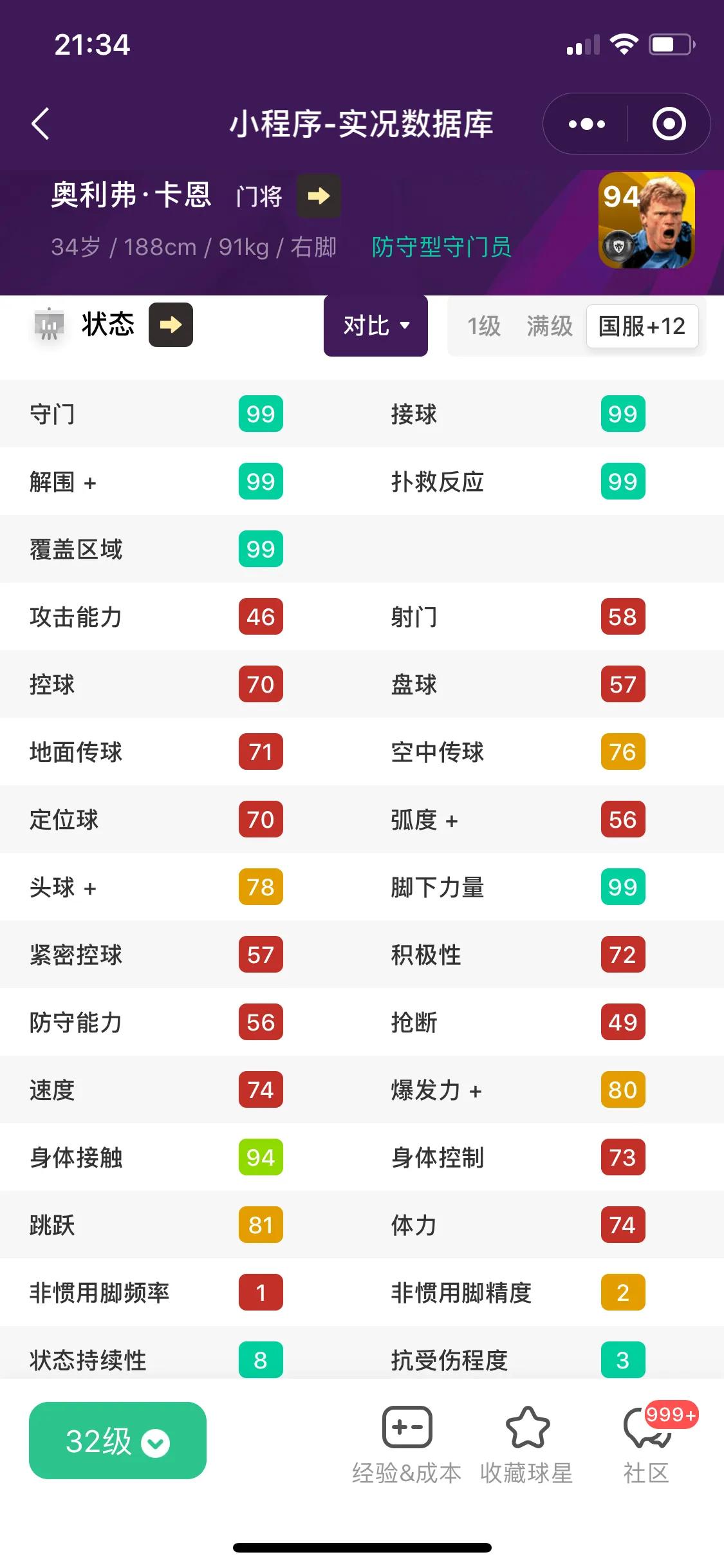Tap the back arrow at top left
This screenshot has height=1568, width=724.
point(41,124)
